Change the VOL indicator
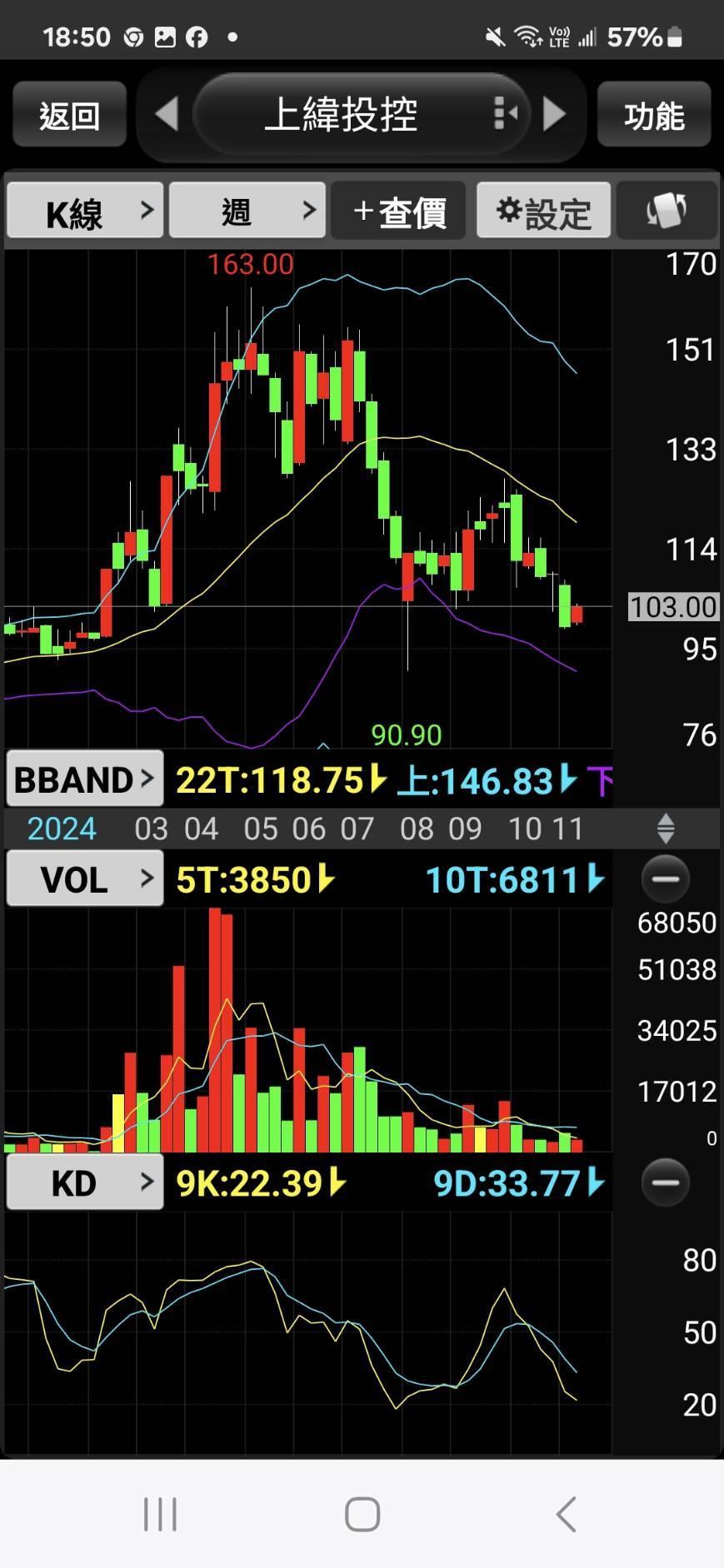Image resolution: width=724 pixels, height=1568 pixels. (x=85, y=879)
